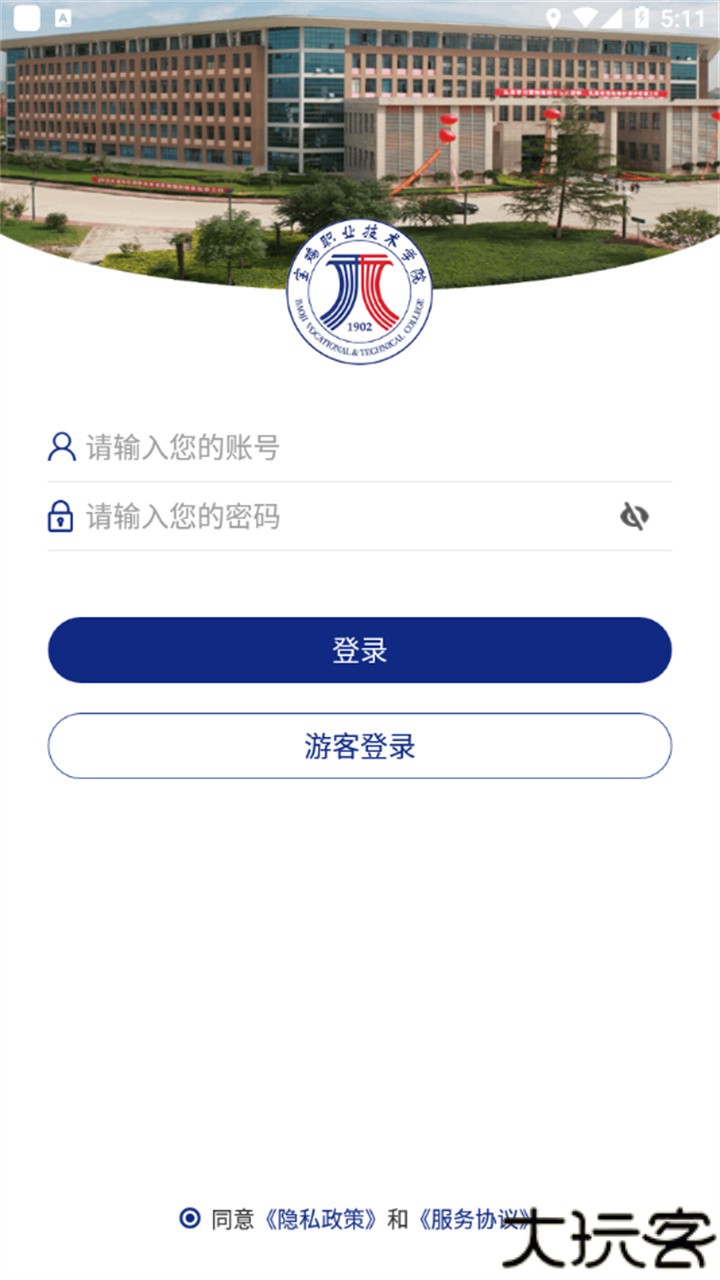Select the agreement radio button next to 同意
The width and height of the screenshot is (720, 1280).
pos(189,1215)
